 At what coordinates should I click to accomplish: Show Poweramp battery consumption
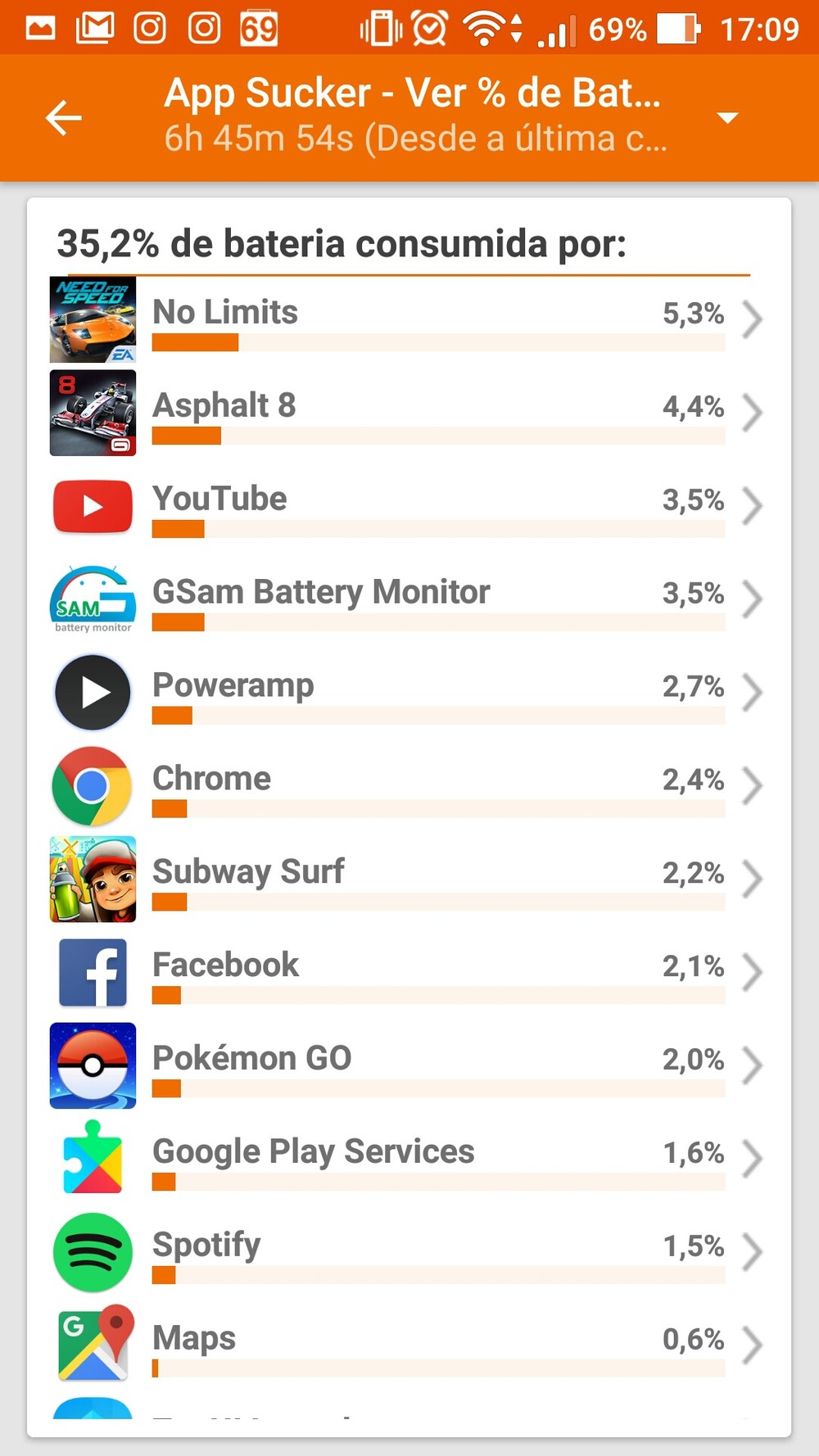(x=409, y=693)
